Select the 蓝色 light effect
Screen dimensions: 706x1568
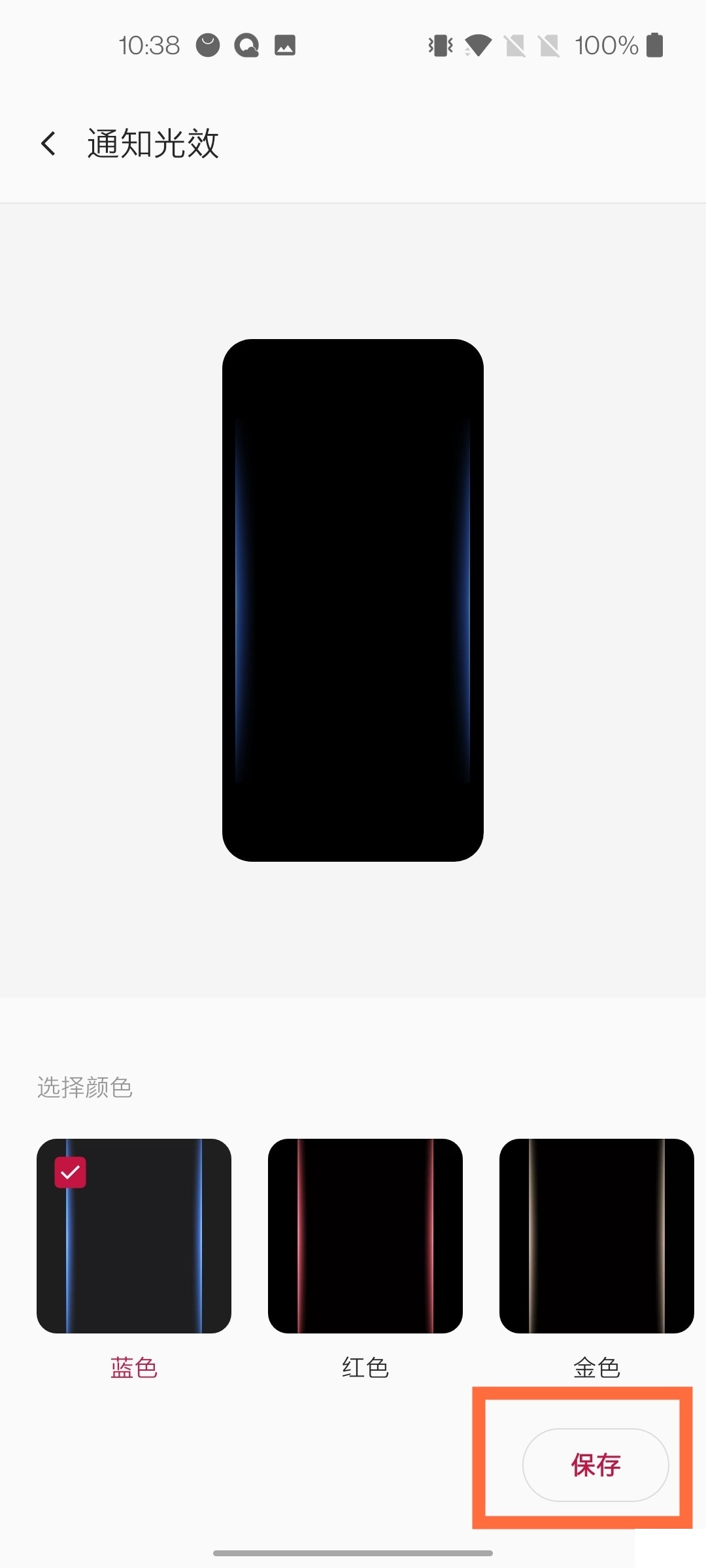[134, 1235]
